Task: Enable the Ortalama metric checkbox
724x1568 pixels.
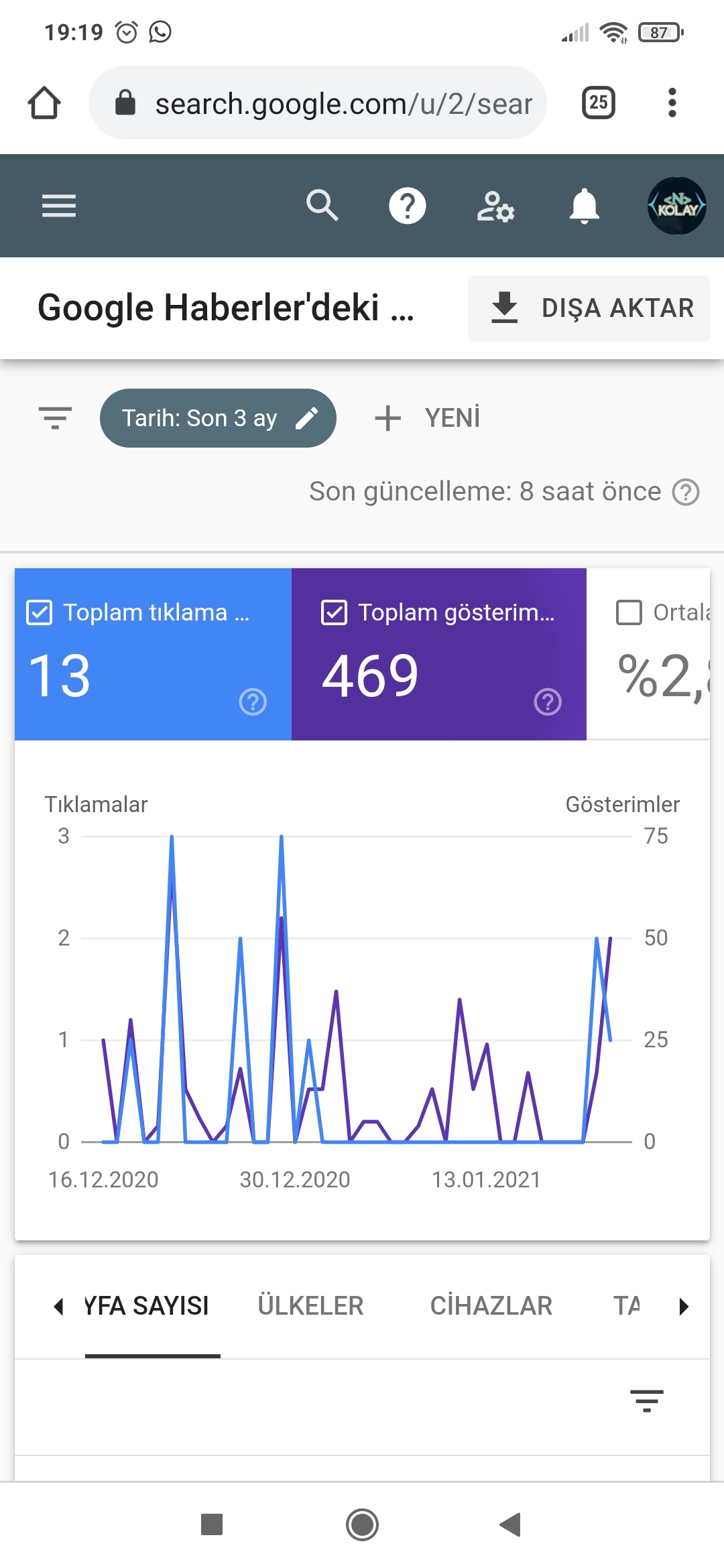Action: [629, 612]
